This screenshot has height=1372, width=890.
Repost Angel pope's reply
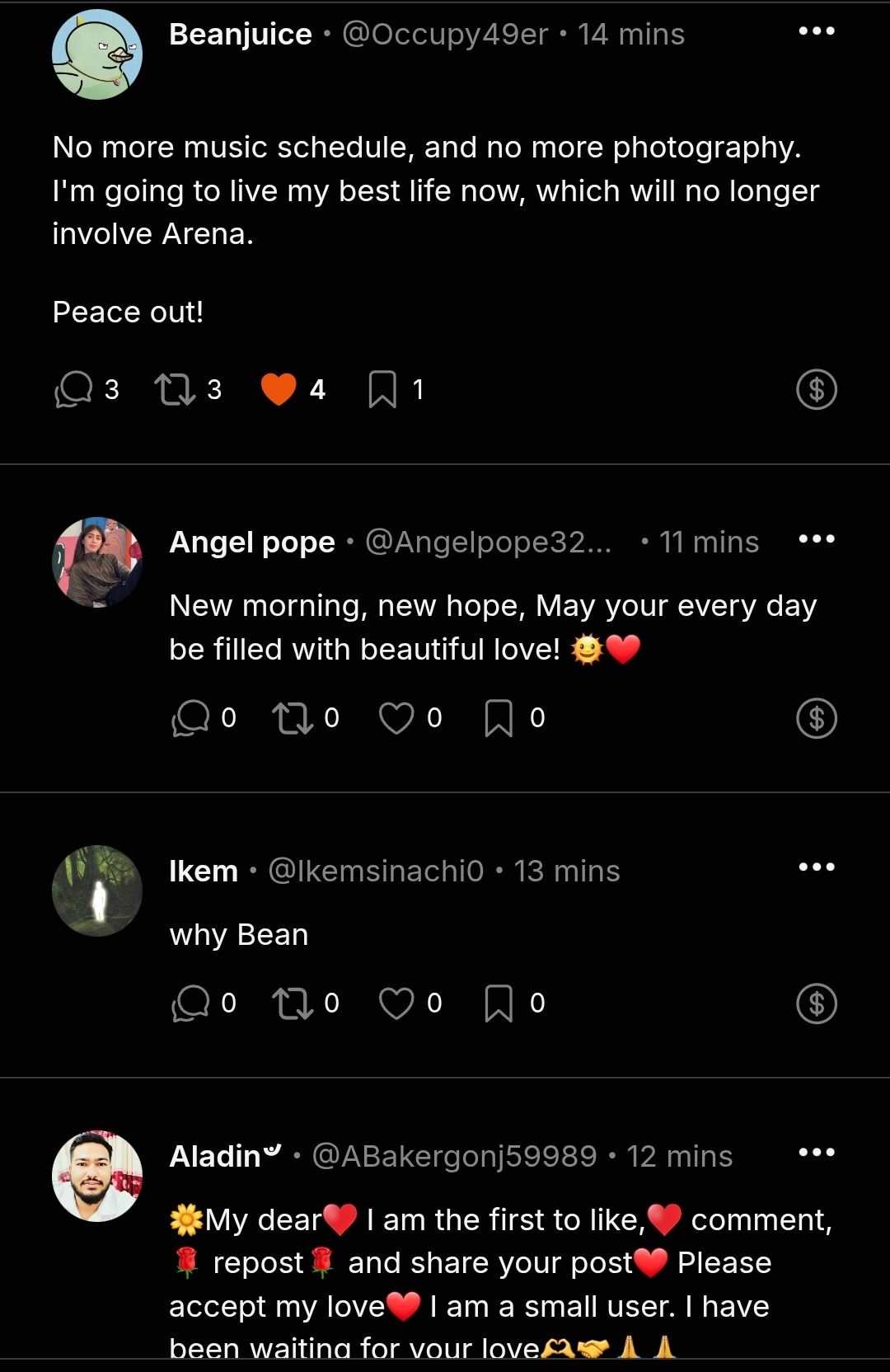tap(293, 718)
